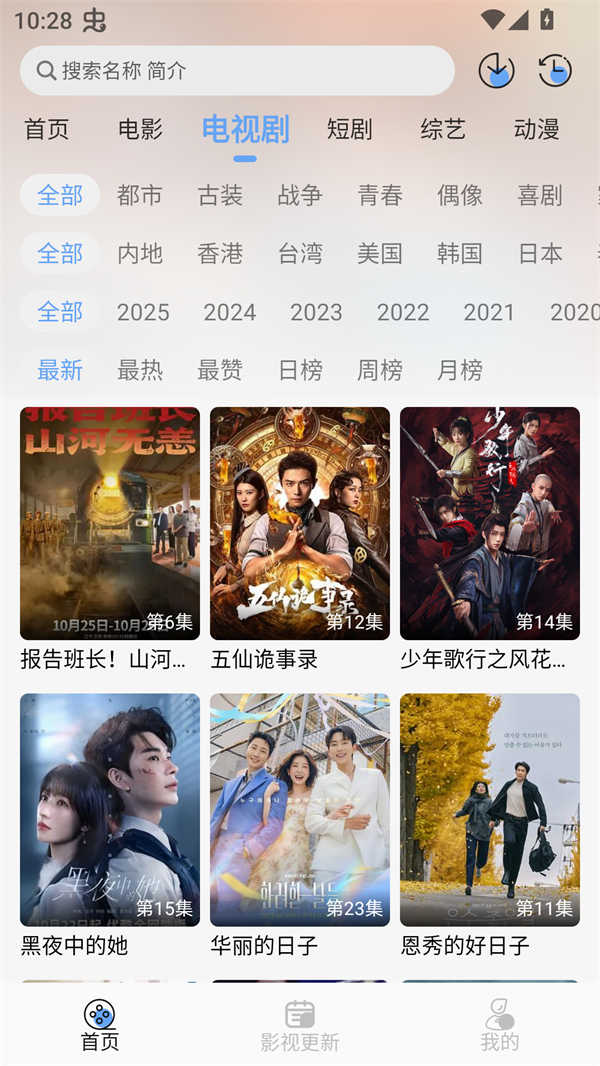Filter by the 喜剧 genre
This screenshot has width=600, height=1066.
[540, 195]
